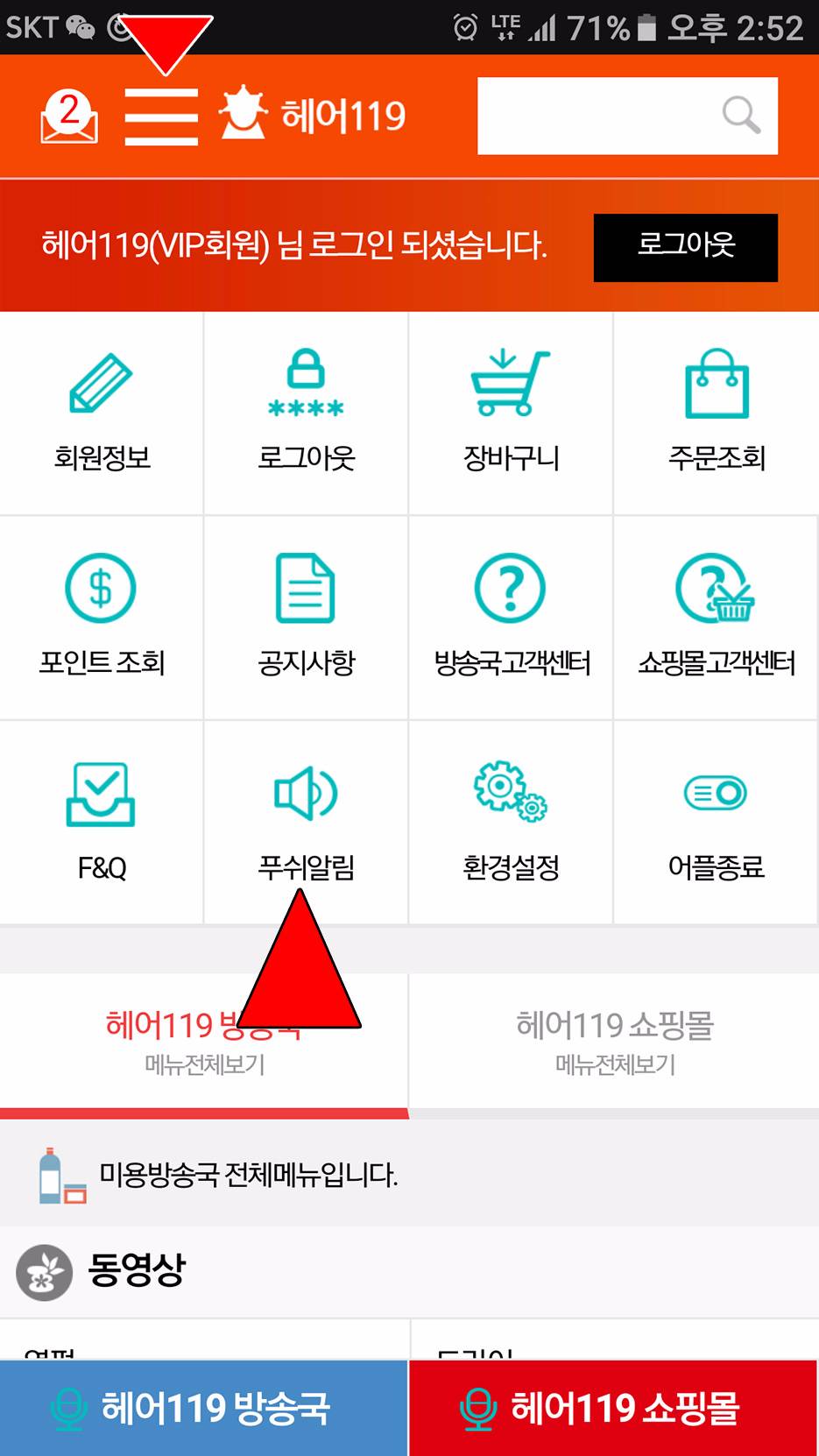The height and width of the screenshot is (1456, 819).
Task: Open 환경설정 settings
Action: click(x=512, y=823)
